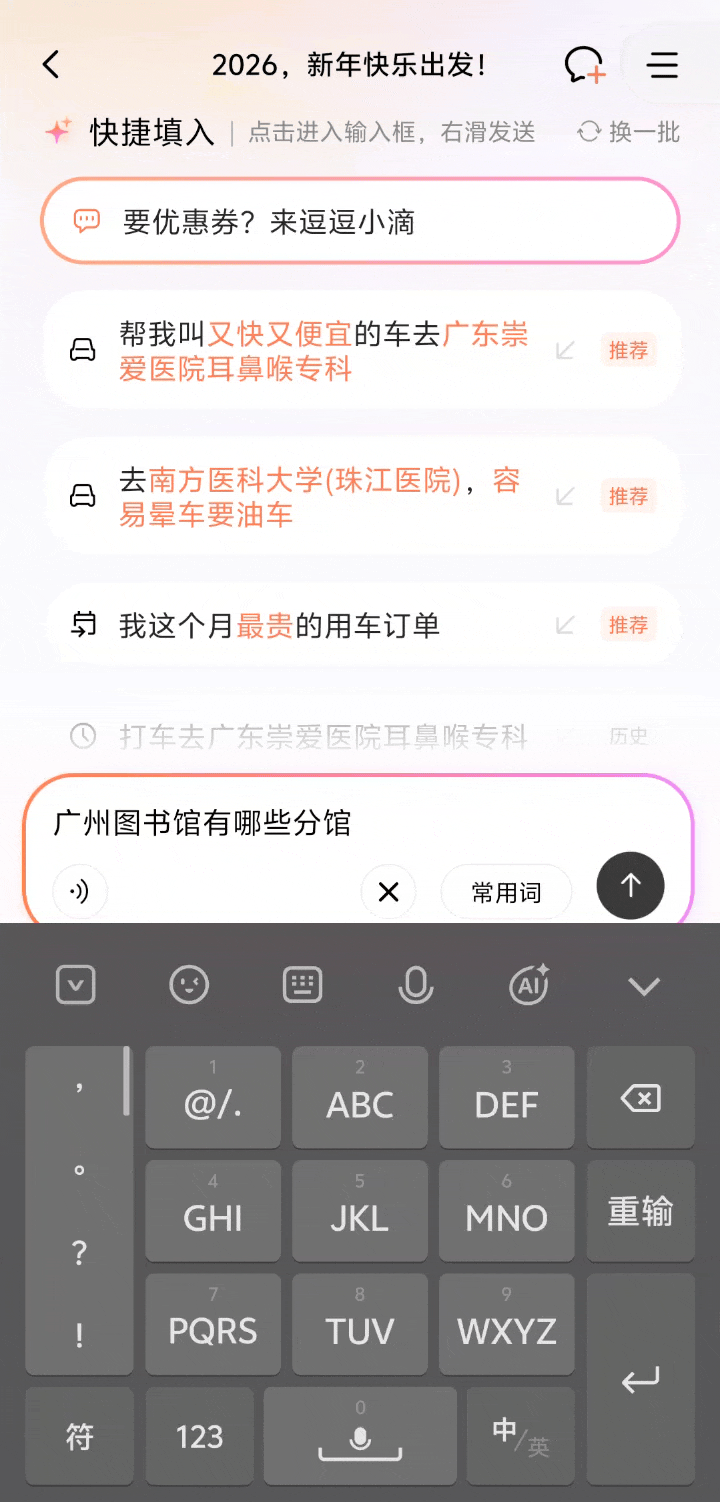Go back using the top-left arrow
This screenshot has height=1502, width=720.
(x=52, y=65)
